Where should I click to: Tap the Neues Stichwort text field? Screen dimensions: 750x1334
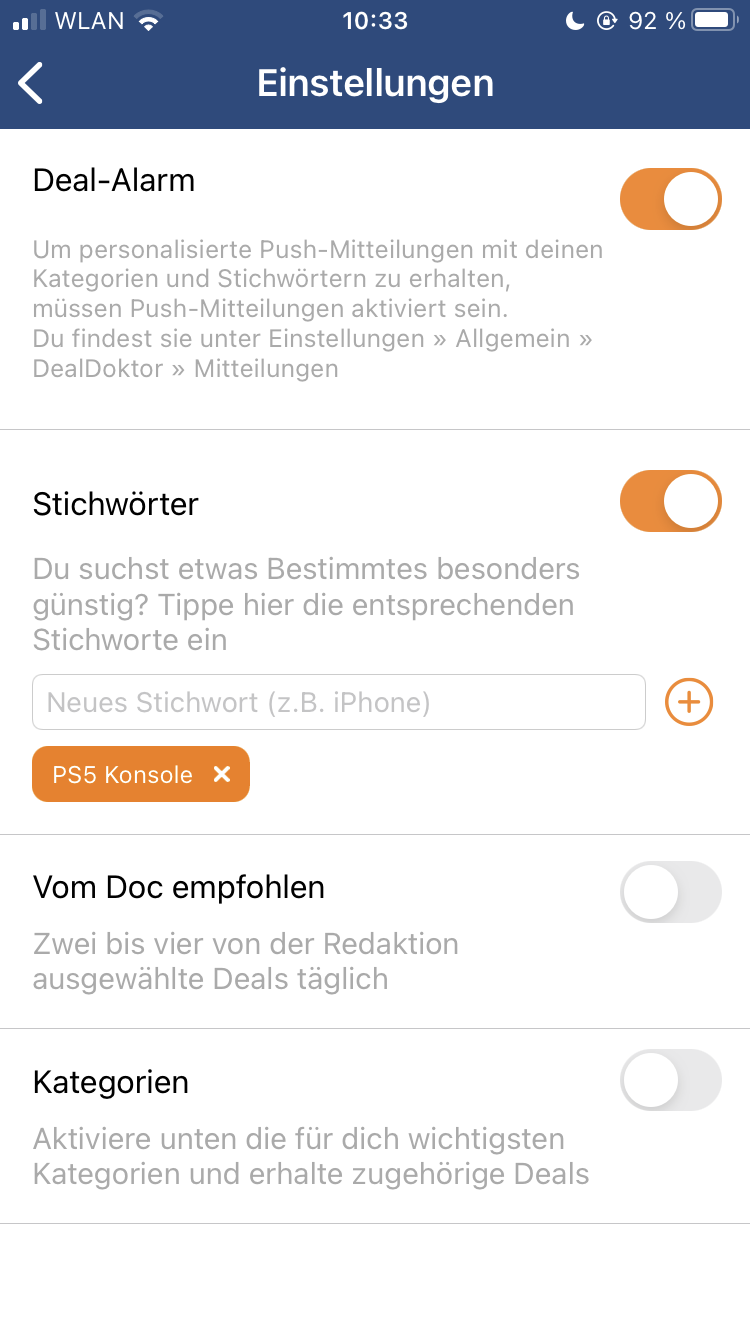pyautogui.click(x=339, y=702)
